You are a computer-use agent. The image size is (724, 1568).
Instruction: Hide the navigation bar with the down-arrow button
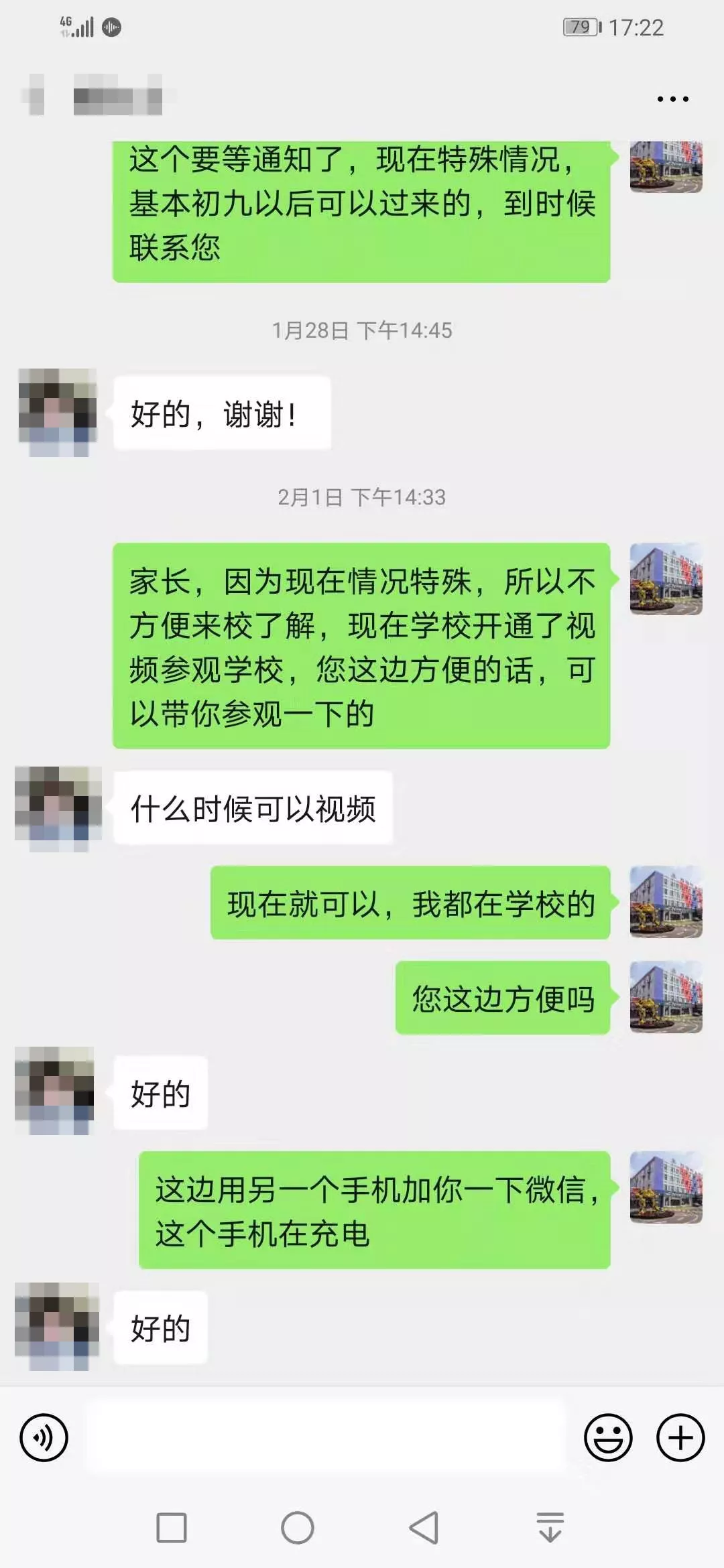pyautogui.click(x=550, y=1528)
